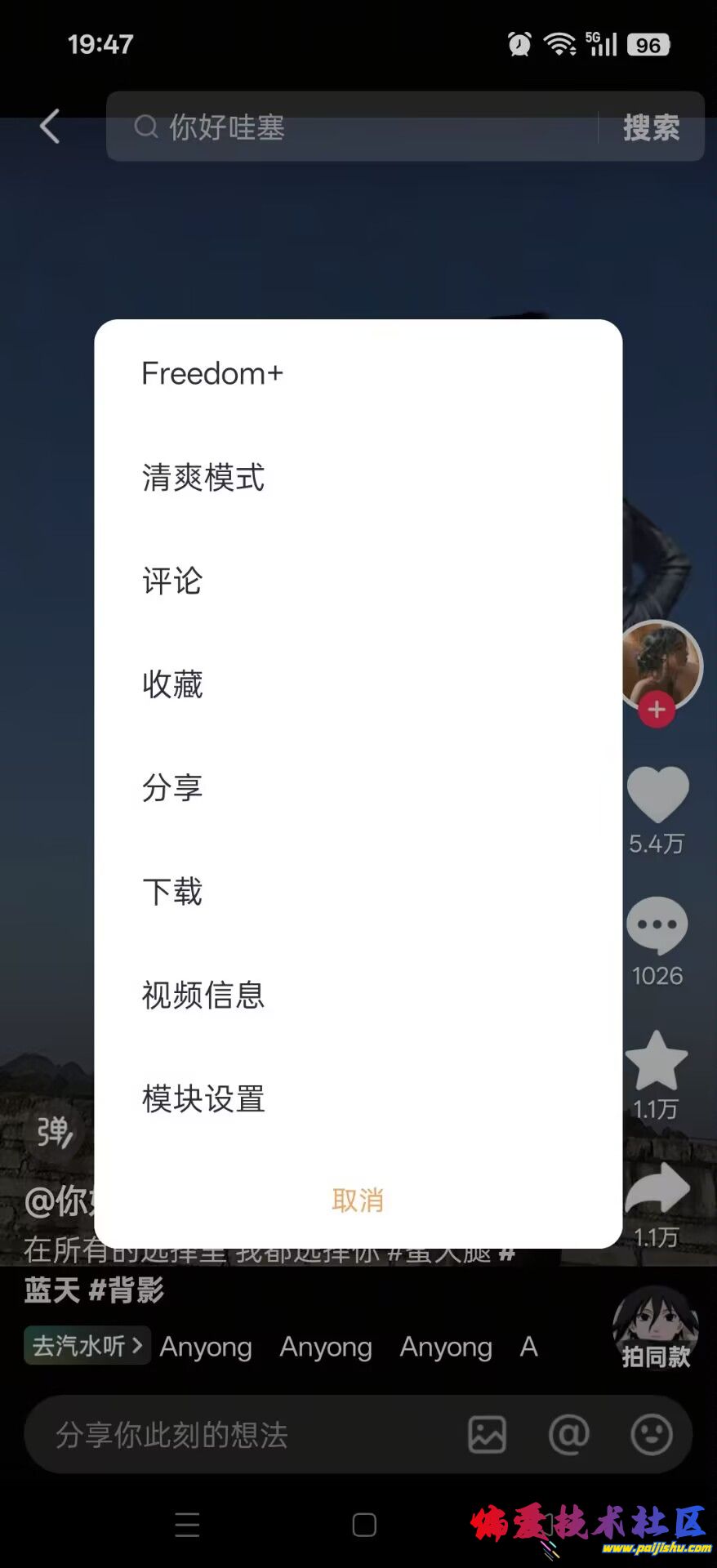Share the video with the arrow icon
This screenshot has width=717, height=1568.
[x=657, y=1189]
